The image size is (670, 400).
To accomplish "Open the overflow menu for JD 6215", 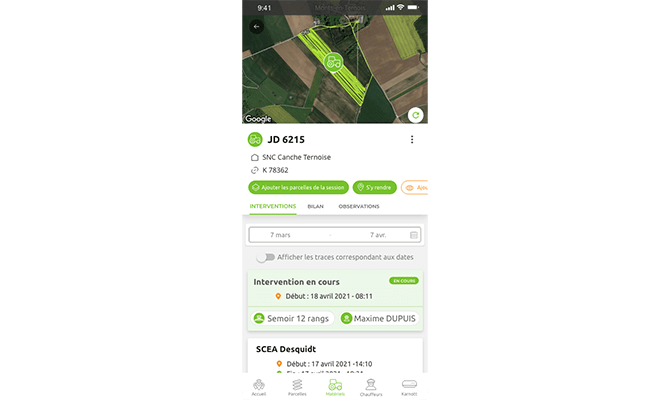I will coord(412,140).
